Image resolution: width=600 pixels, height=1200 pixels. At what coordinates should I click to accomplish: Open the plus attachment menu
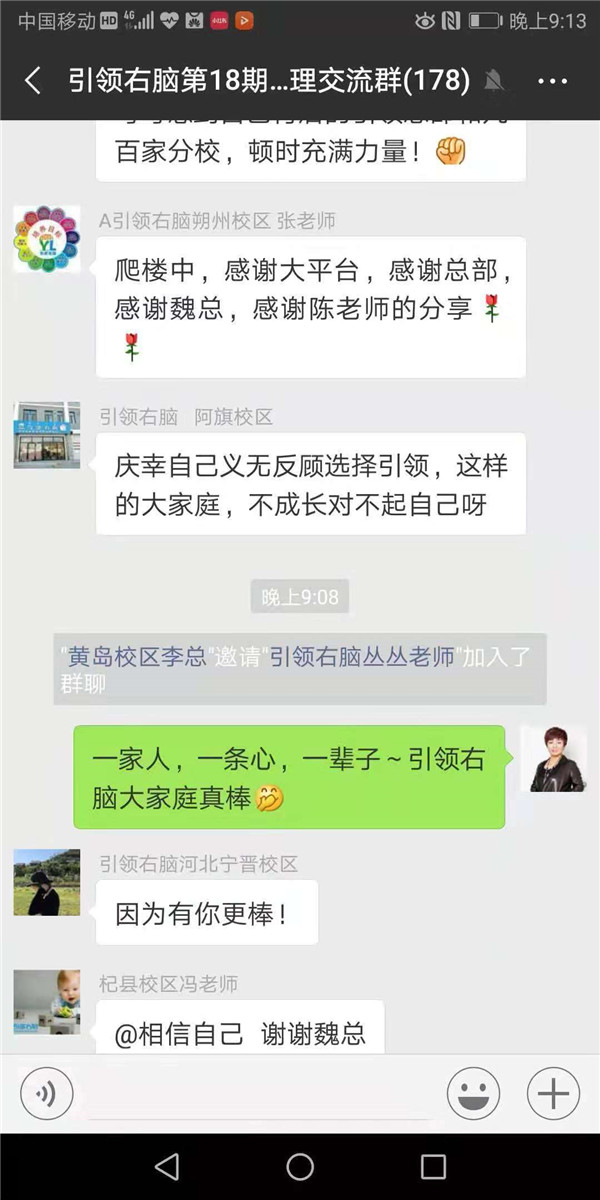click(553, 1090)
